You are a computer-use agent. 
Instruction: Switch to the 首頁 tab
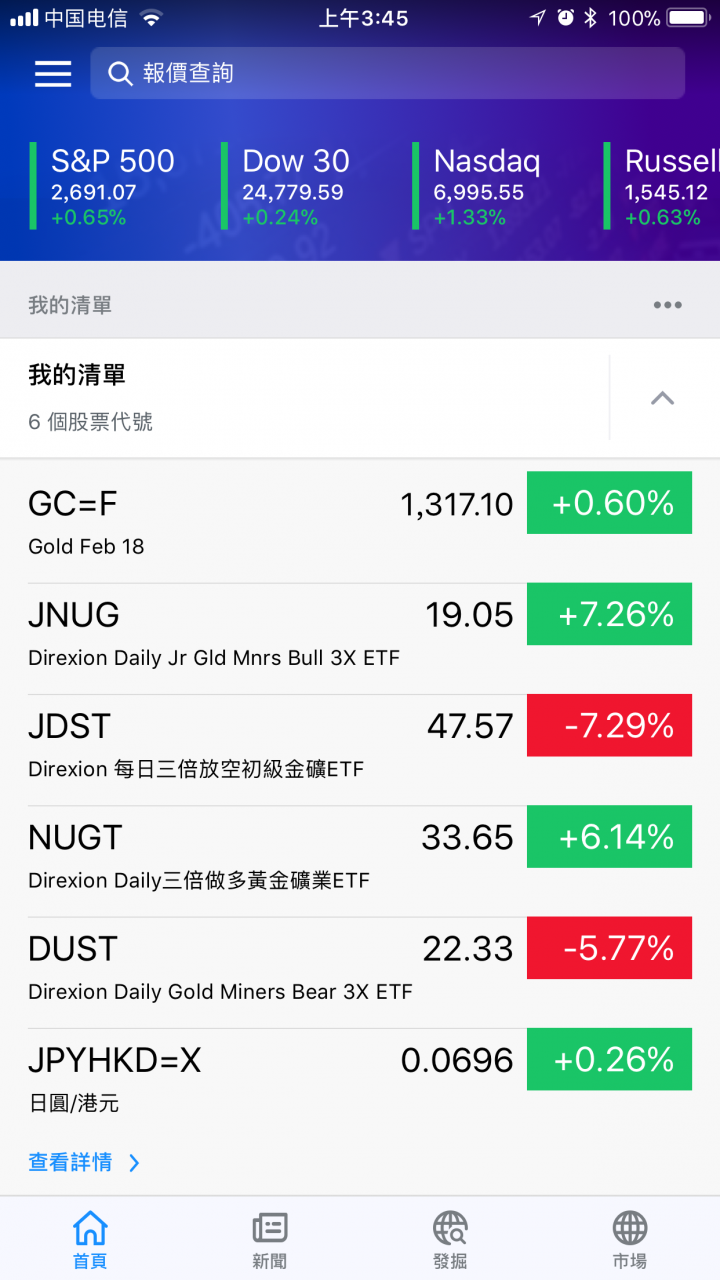click(90, 1240)
